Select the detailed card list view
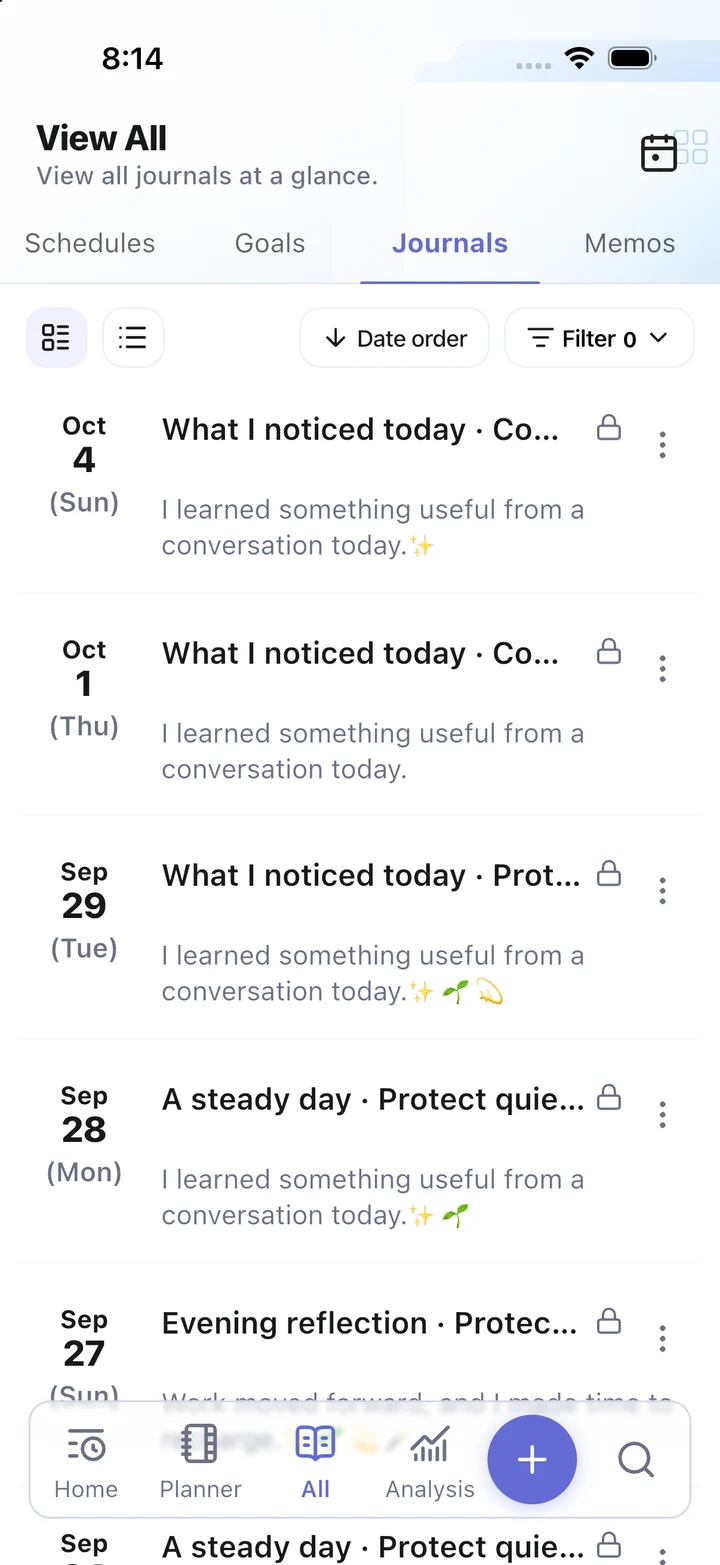The height and width of the screenshot is (1565, 720). click(56, 338)
